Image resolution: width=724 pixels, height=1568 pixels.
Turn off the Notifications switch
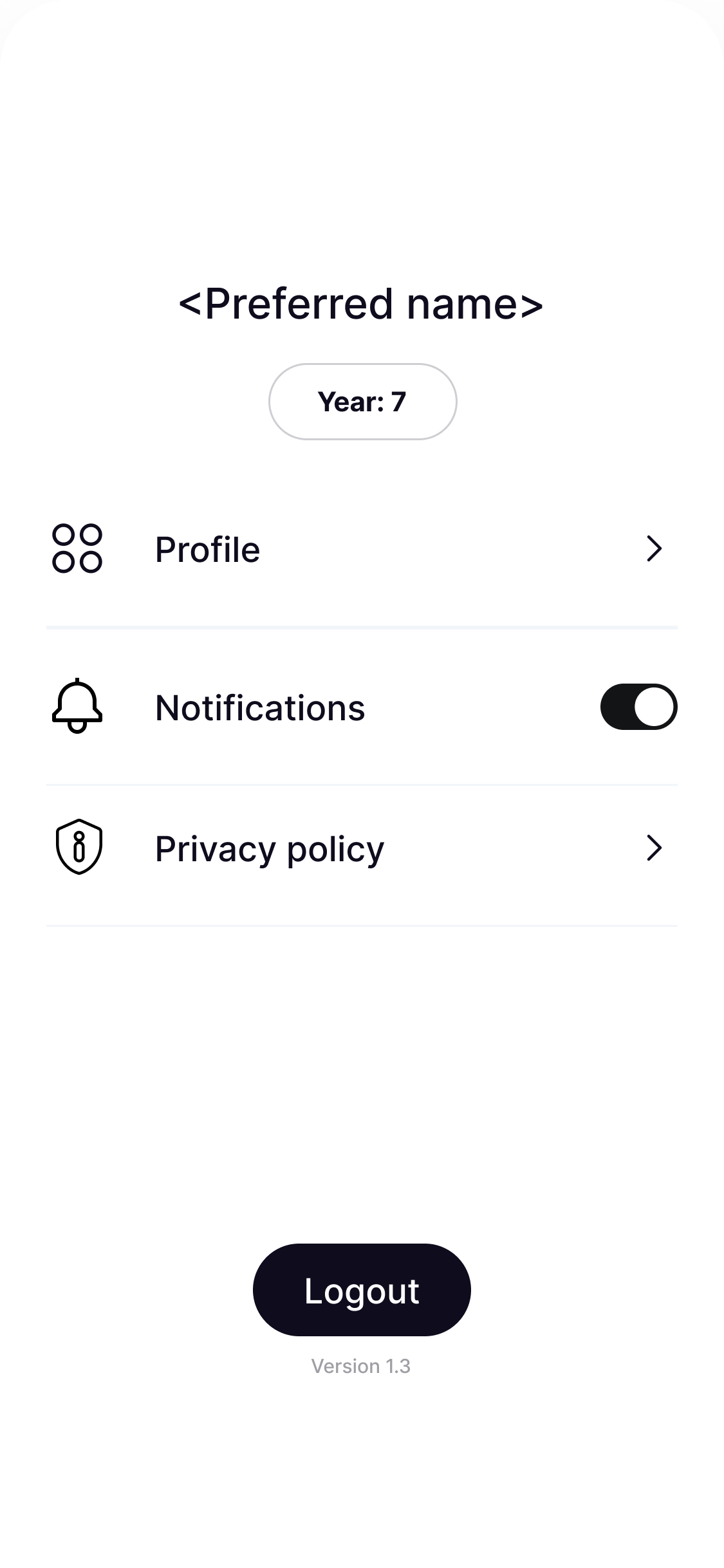click(638, 707)
